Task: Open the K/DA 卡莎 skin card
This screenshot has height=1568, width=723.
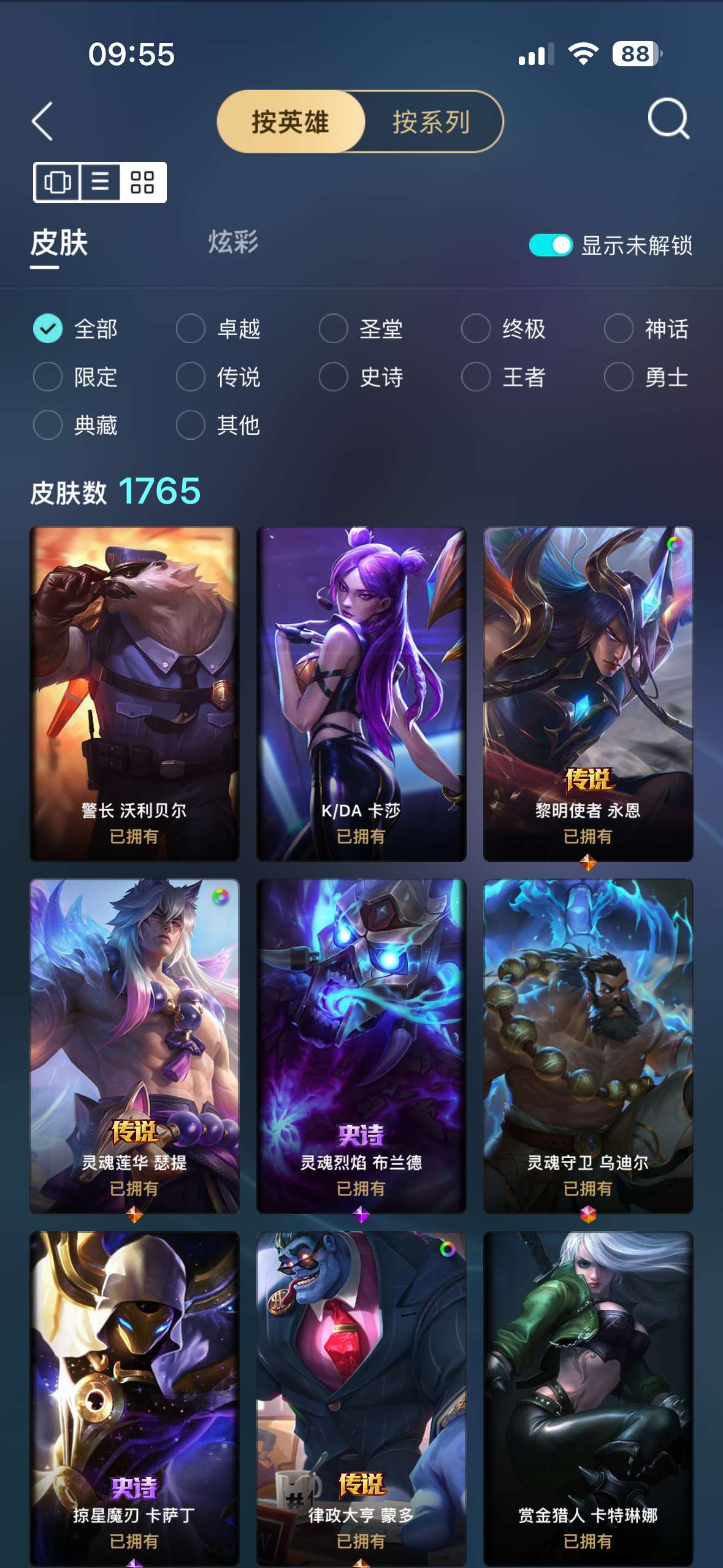Action: pyautogui.click(x=361, y=694)
